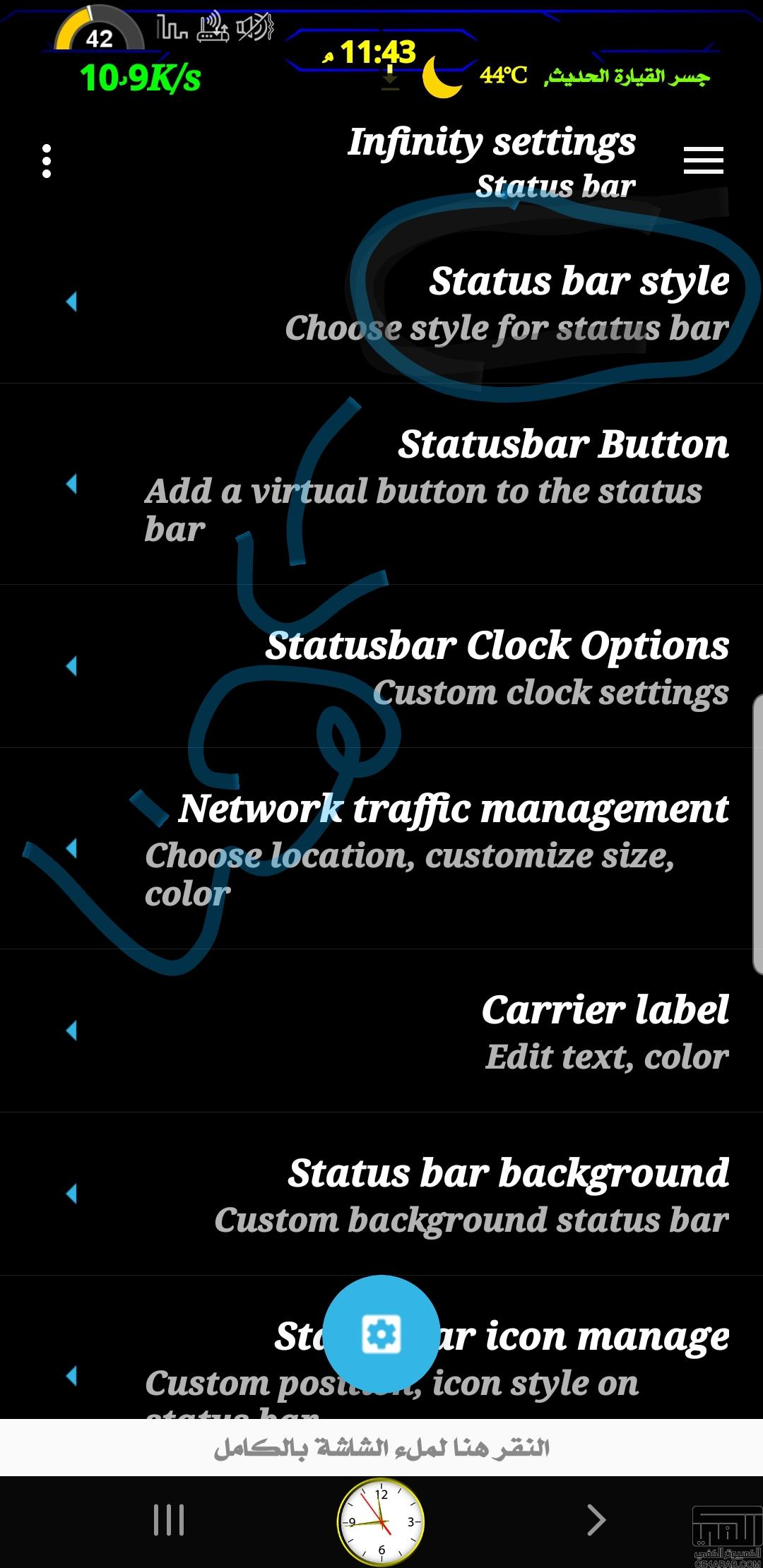Open the Statusbar Button option
The width and height of the screenshot is (763, 1568).
coord(381,485)
